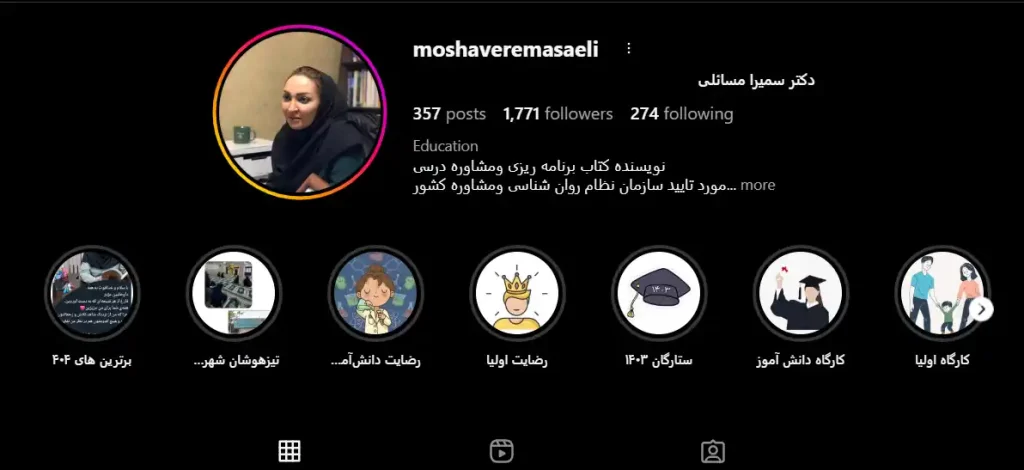Show next highlights with arrow
Viewport: 1024px width, 470px height.
click(983, 309)
